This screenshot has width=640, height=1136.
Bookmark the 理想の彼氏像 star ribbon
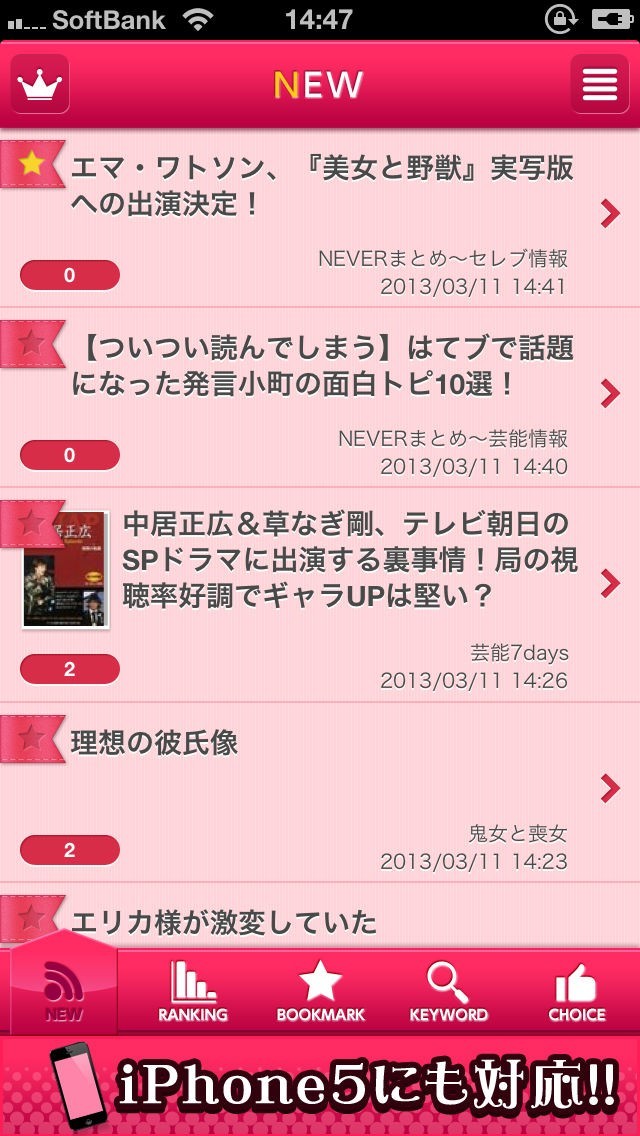pyautogui.click(x=32, y=739)
